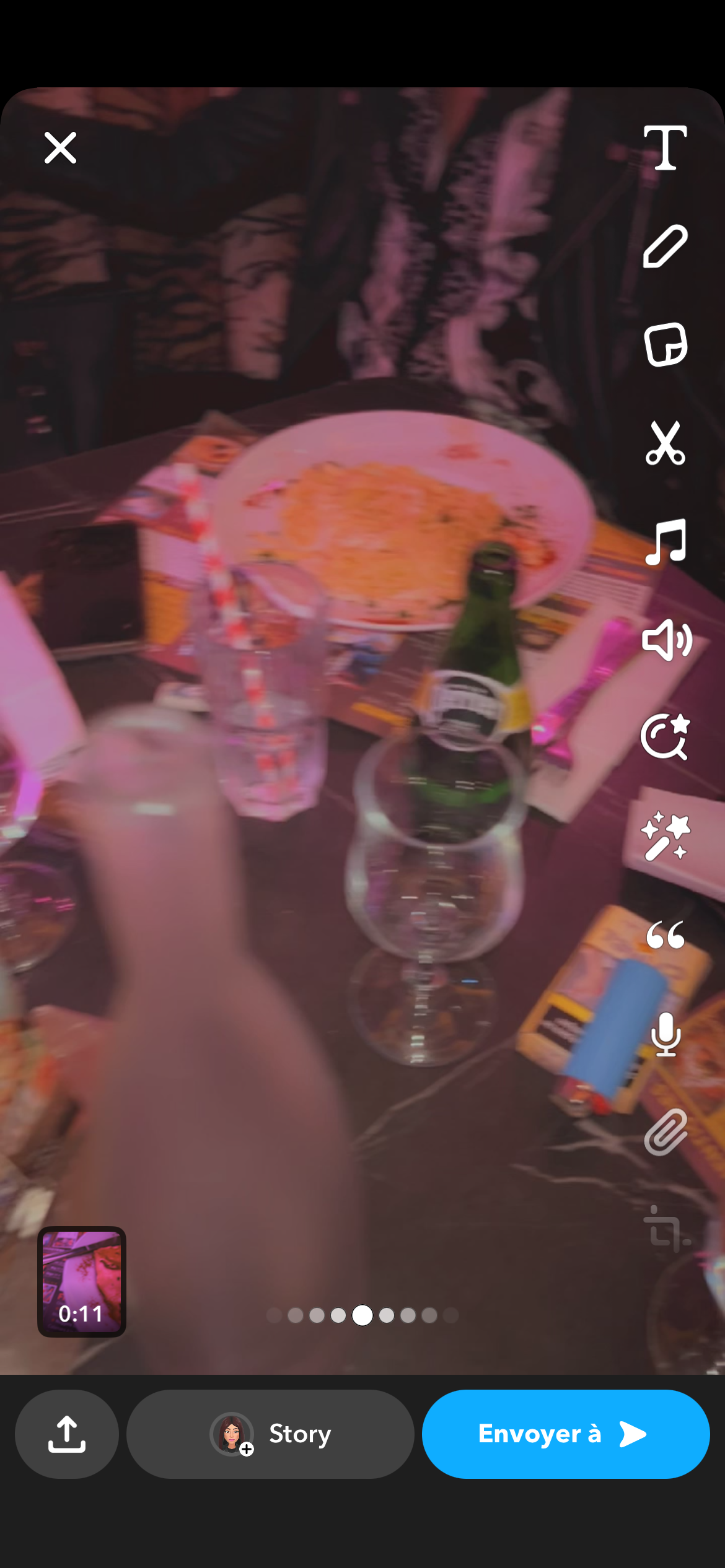Close the snap editor
This screenshot has width=725, height=1568.
pos(60,147)
